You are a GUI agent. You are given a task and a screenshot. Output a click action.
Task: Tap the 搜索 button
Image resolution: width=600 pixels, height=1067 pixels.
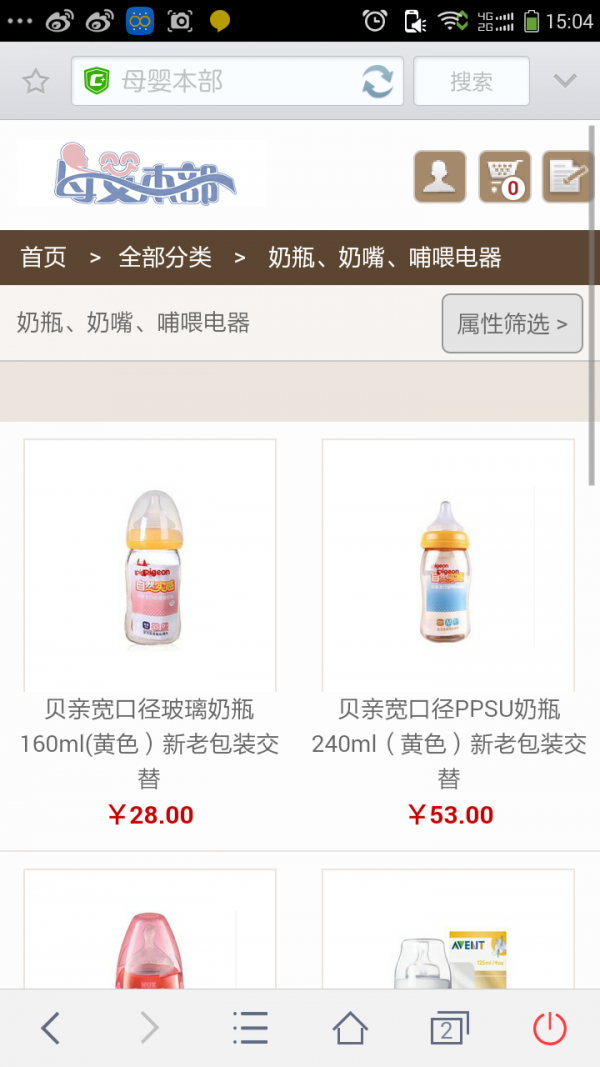coord(471,81)
